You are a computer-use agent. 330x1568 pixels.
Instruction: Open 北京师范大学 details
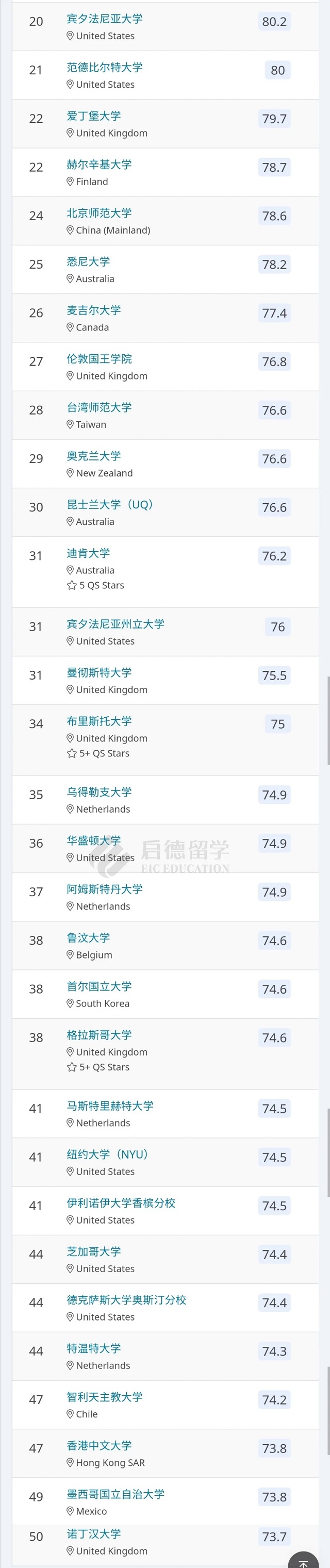(x=98, y=213)
